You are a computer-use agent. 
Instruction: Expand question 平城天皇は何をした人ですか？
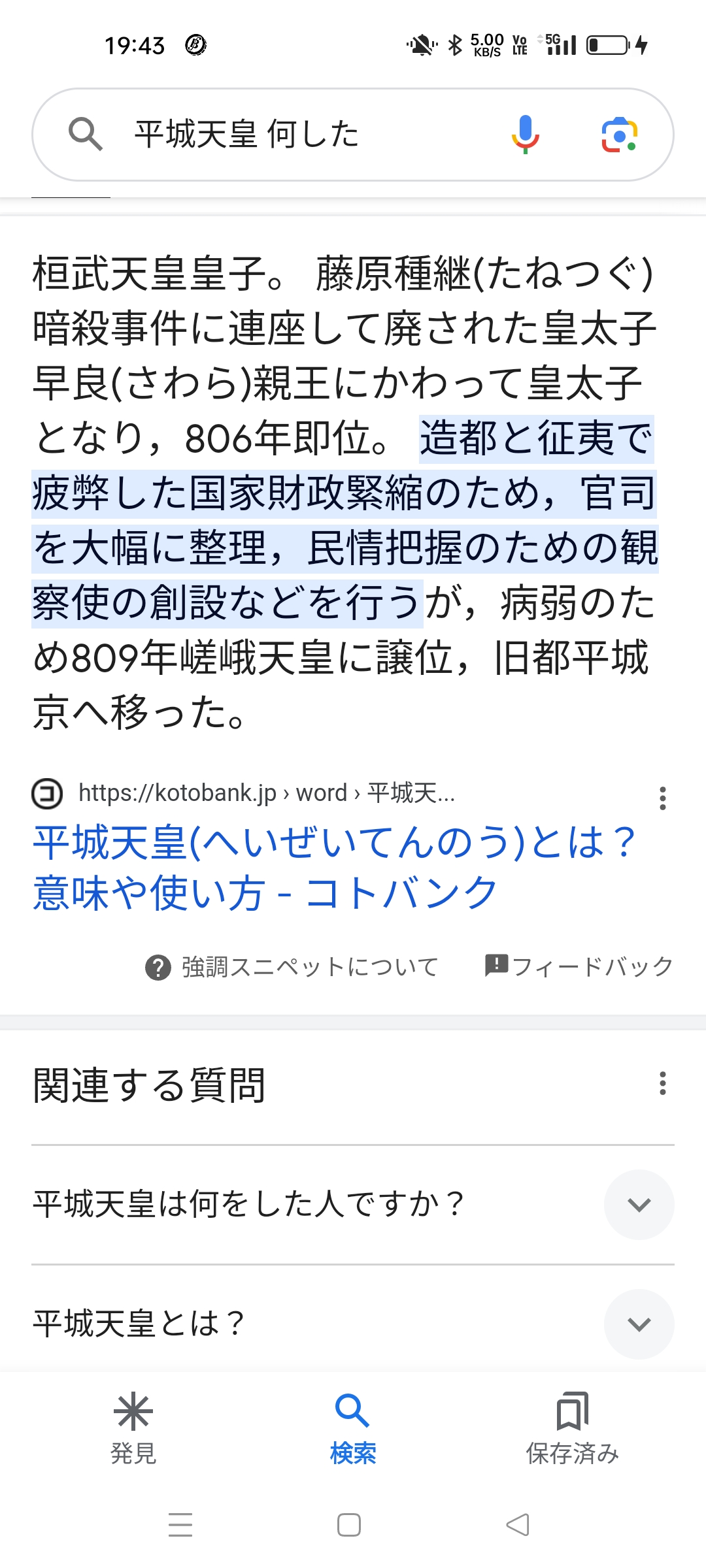[x=639, y=1204]
